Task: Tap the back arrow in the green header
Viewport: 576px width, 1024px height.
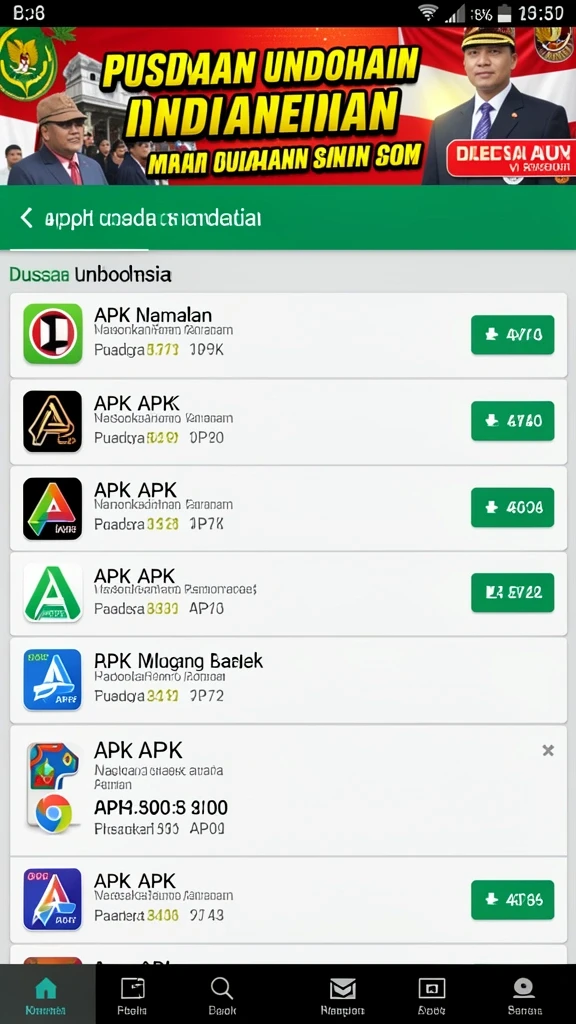Action: click(26, 217)
